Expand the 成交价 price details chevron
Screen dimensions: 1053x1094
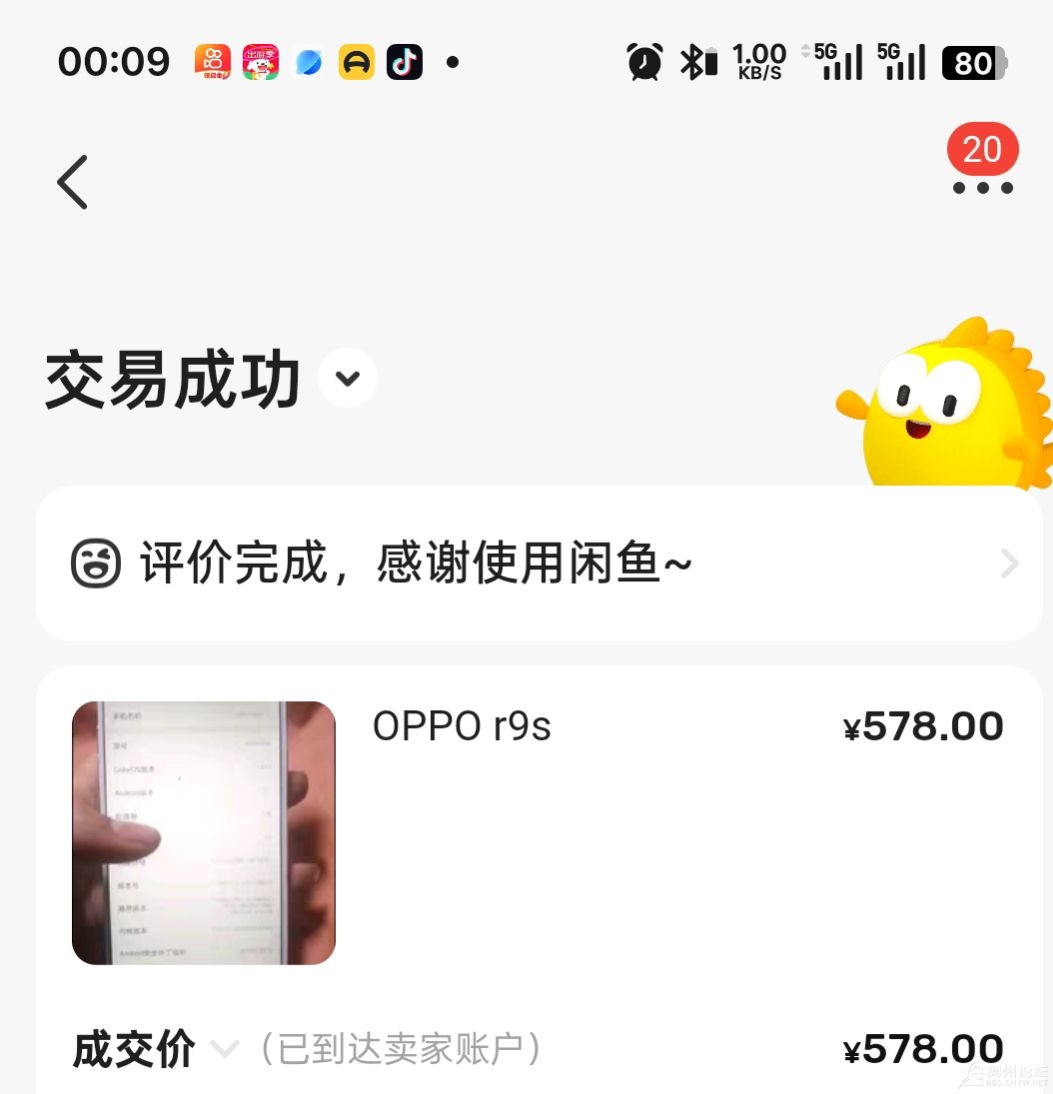pos(226,1049)
